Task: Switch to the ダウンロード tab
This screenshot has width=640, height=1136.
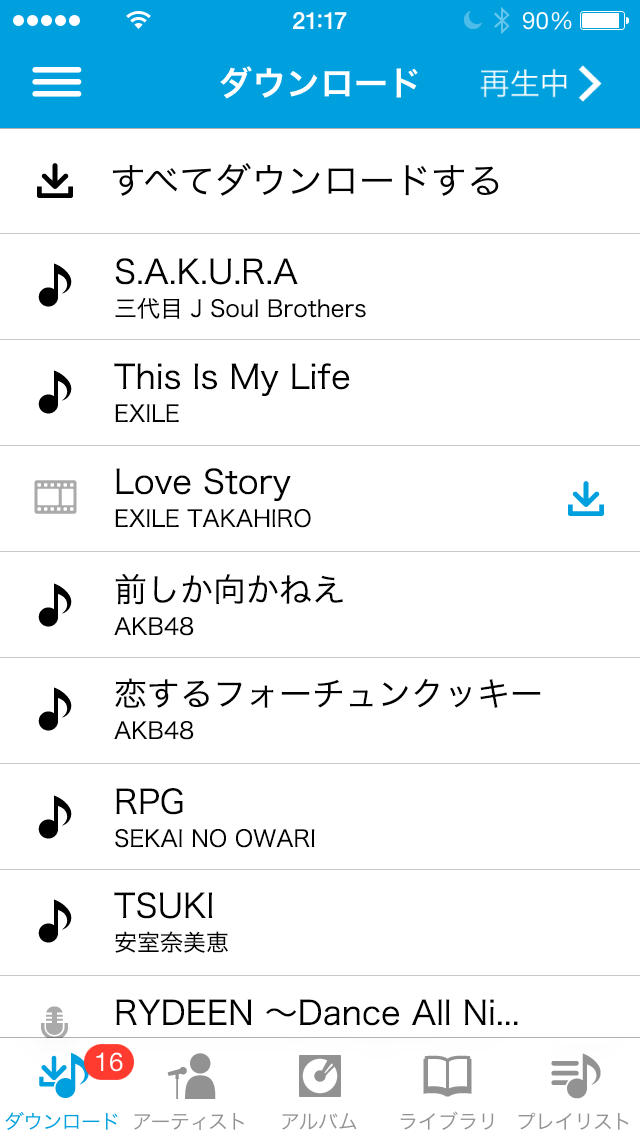Action: point(62,1088)
